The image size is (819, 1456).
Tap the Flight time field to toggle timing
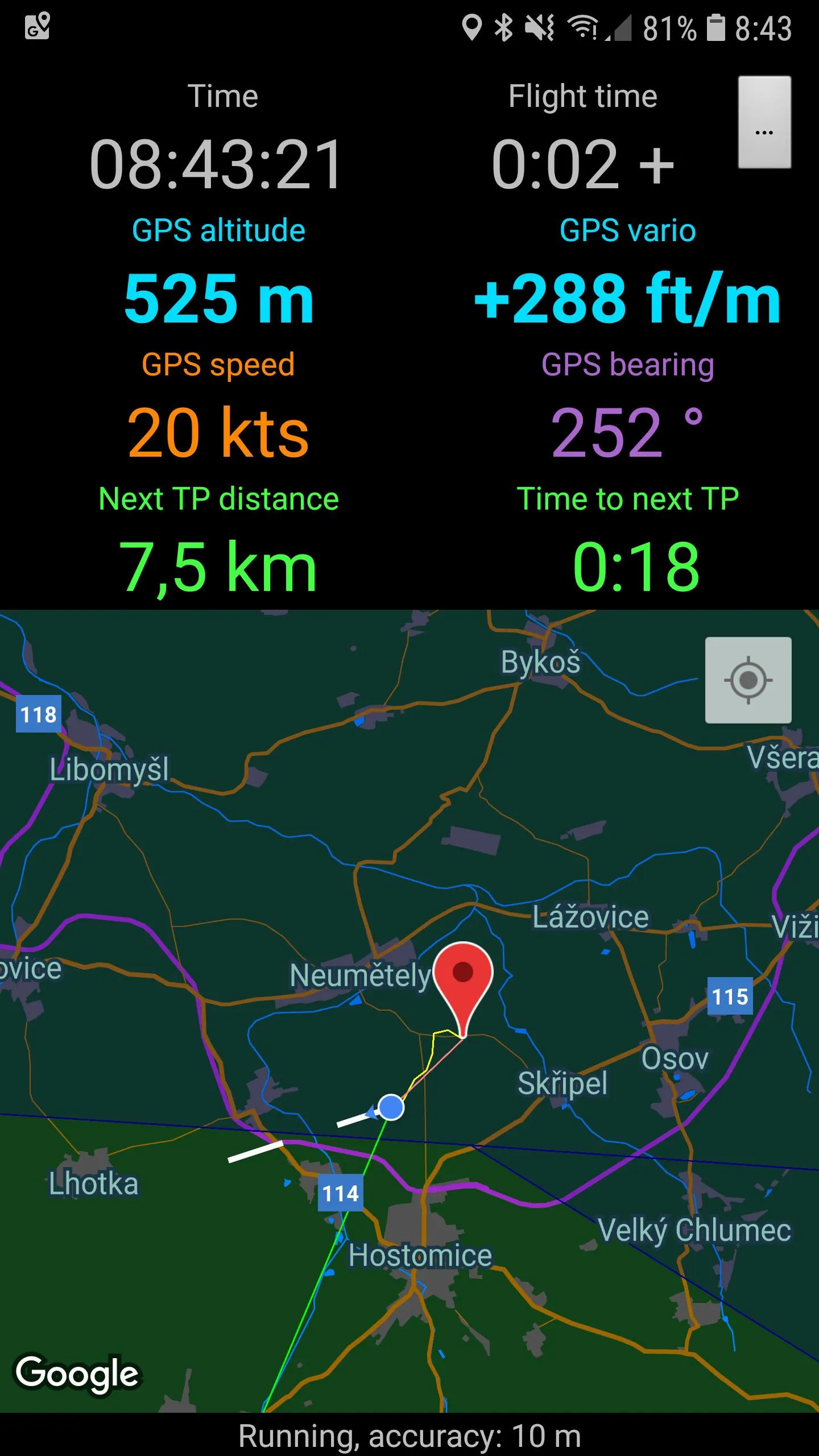(x=582, y=131)
